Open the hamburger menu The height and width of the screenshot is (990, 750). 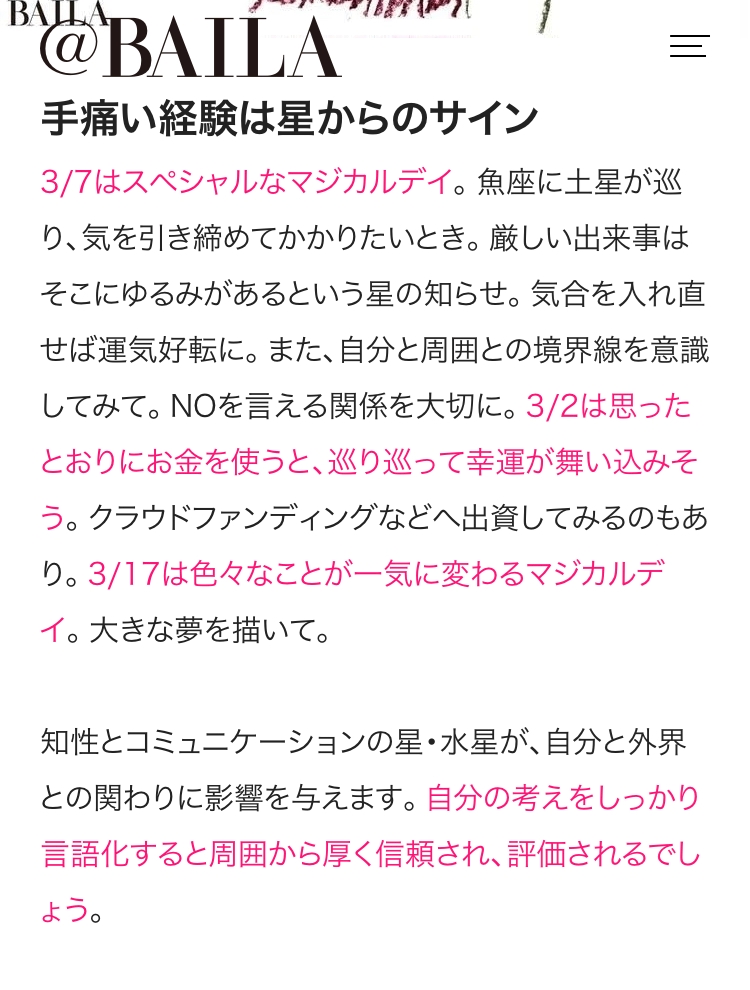689,46
